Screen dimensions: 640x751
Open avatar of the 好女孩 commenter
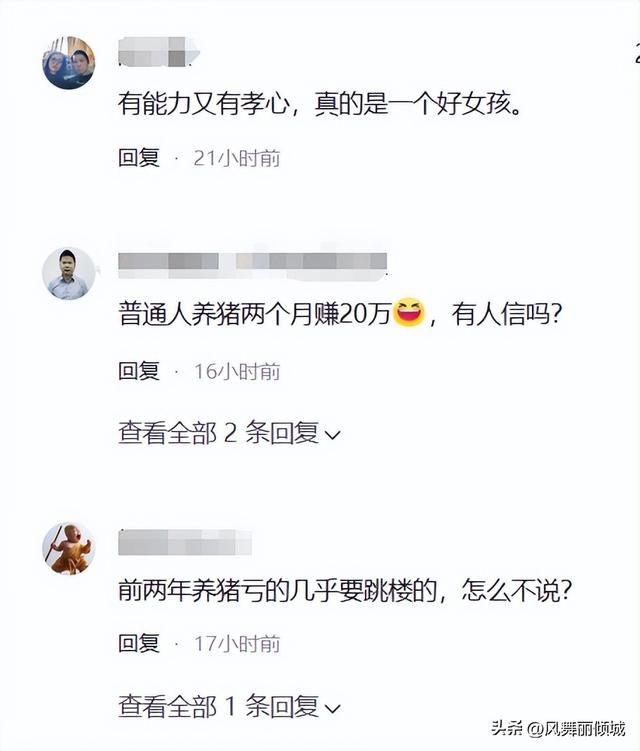point(69,63)
